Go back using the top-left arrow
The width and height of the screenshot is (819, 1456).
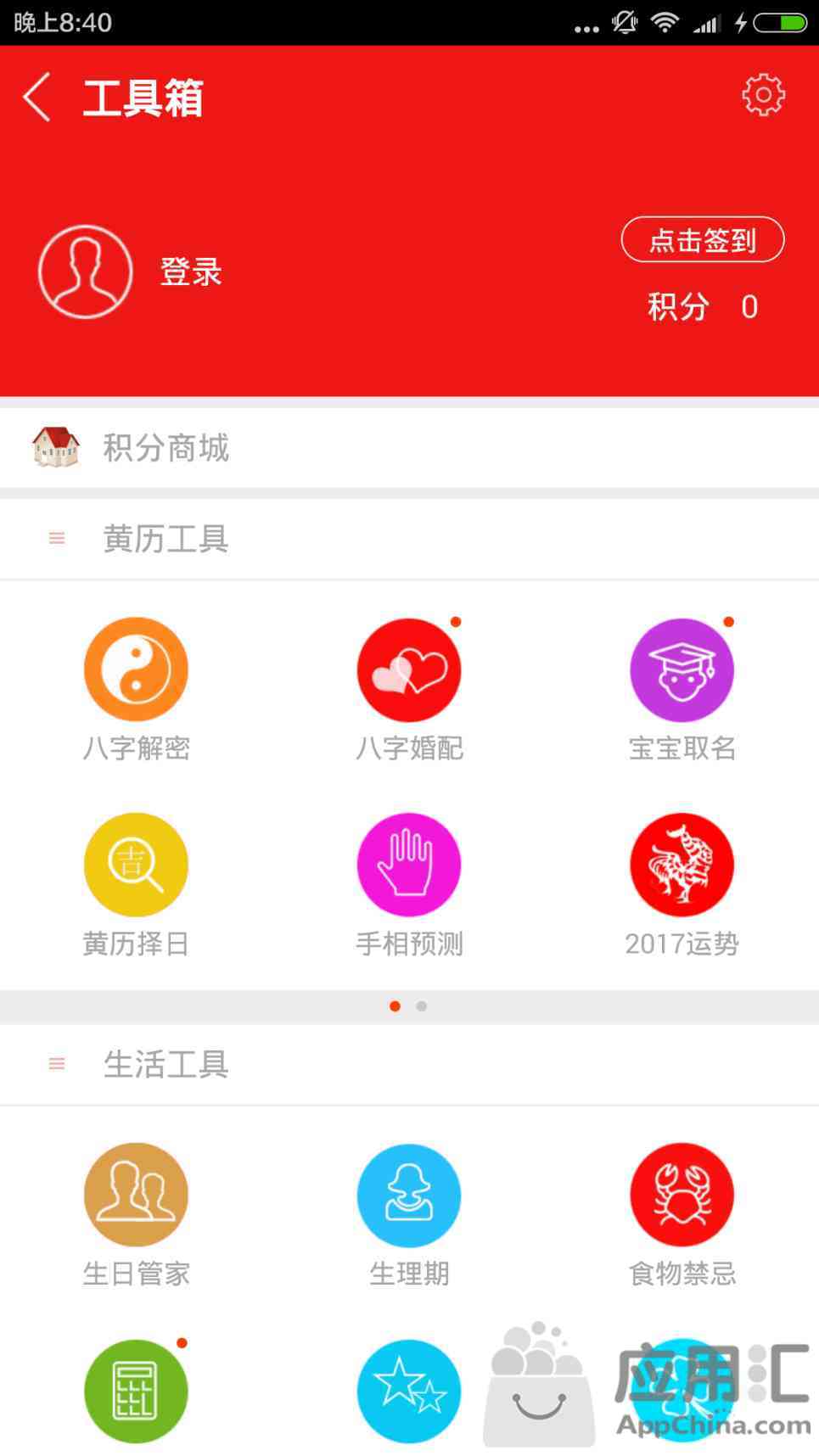click(x=36, y=98)
